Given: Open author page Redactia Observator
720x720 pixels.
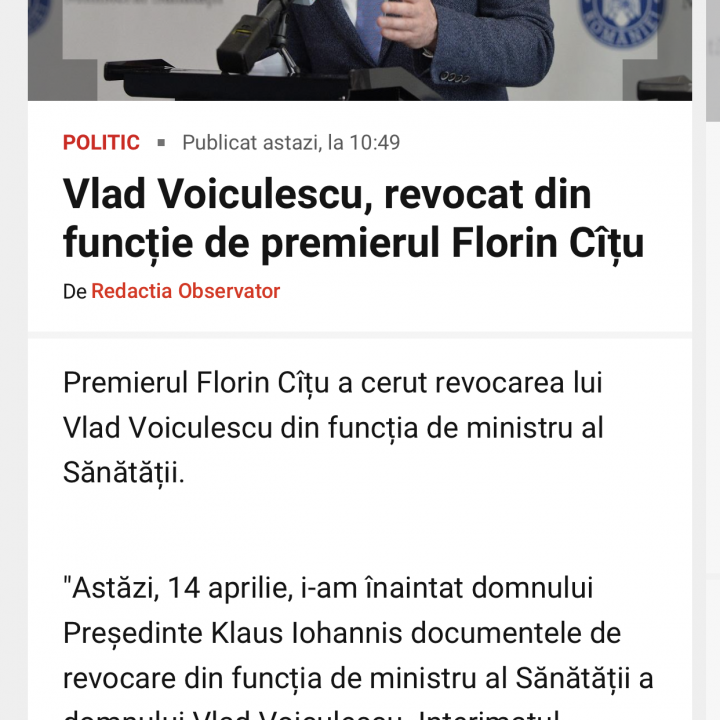Looking at the screenshot, I should [185, 291].
